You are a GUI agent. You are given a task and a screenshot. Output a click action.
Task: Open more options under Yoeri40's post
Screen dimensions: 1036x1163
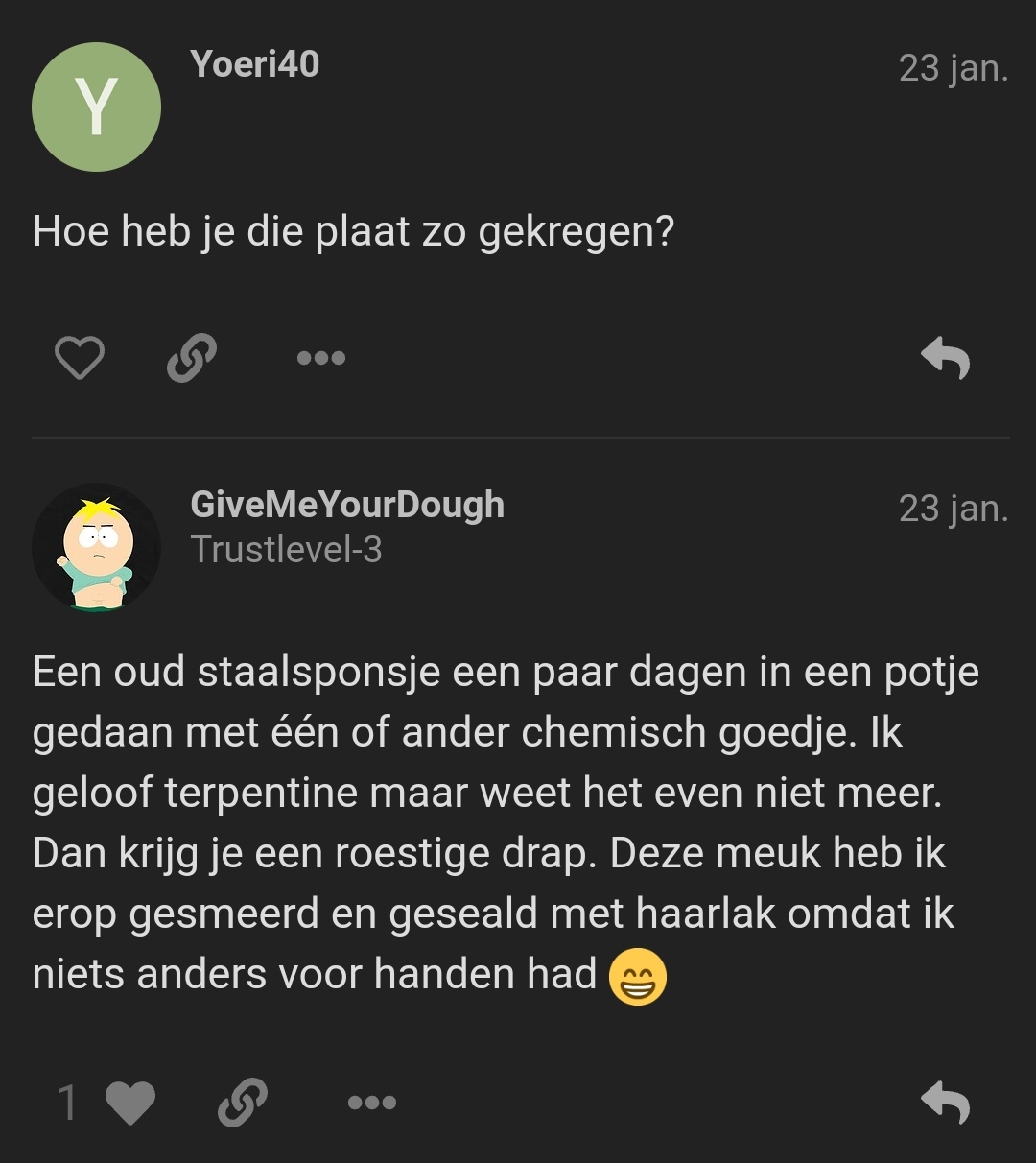tap(320, 358)
